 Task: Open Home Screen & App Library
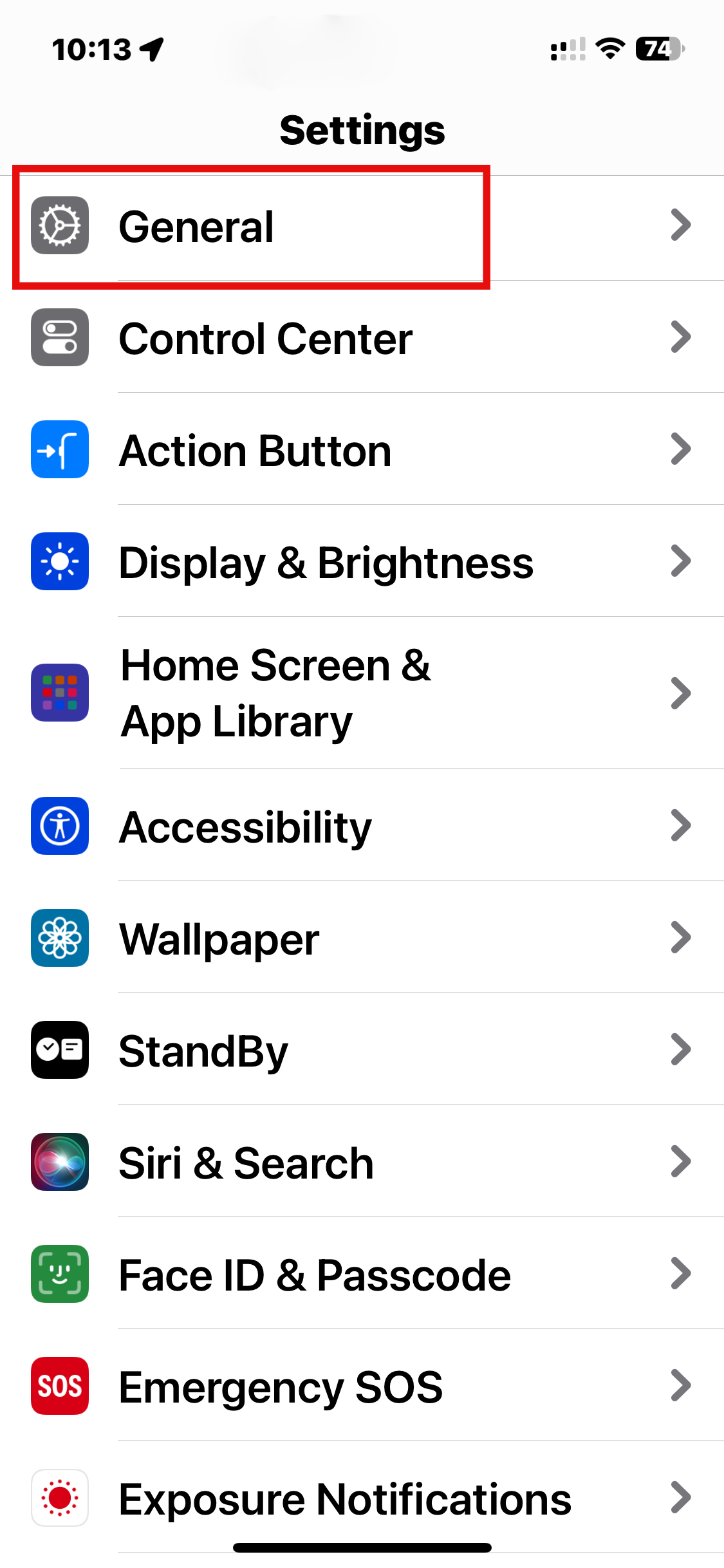362,693
